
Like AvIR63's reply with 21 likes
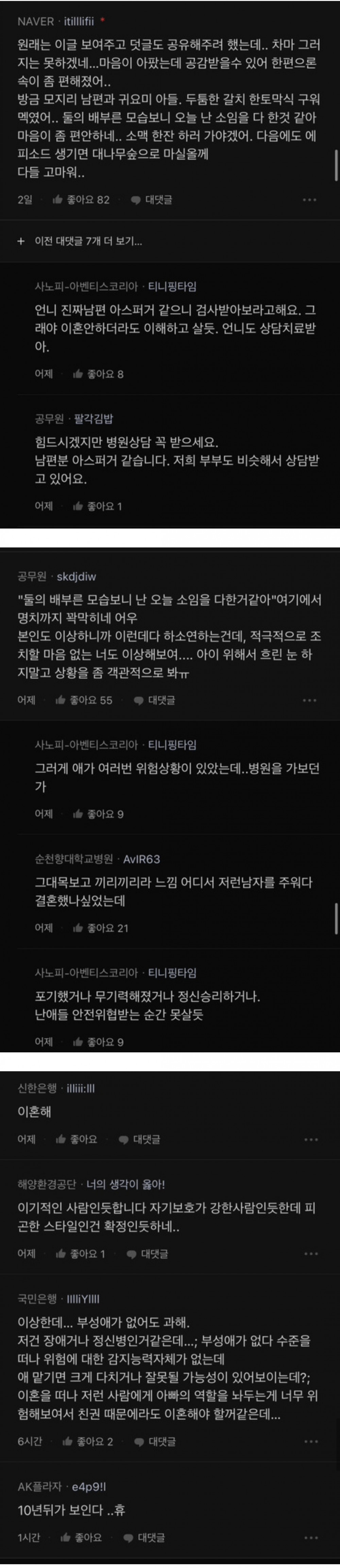[x=101, y=928]
